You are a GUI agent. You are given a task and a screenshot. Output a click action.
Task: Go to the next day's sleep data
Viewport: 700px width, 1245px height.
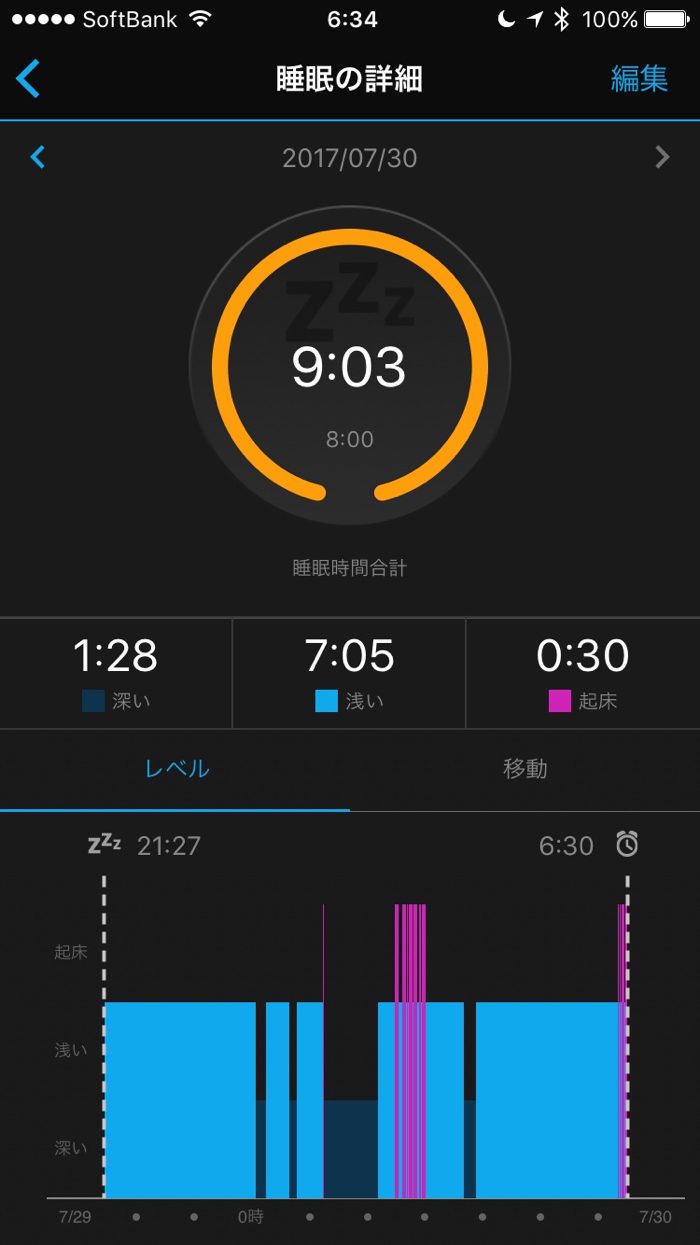pyautogui.click(x=662, y=157)
